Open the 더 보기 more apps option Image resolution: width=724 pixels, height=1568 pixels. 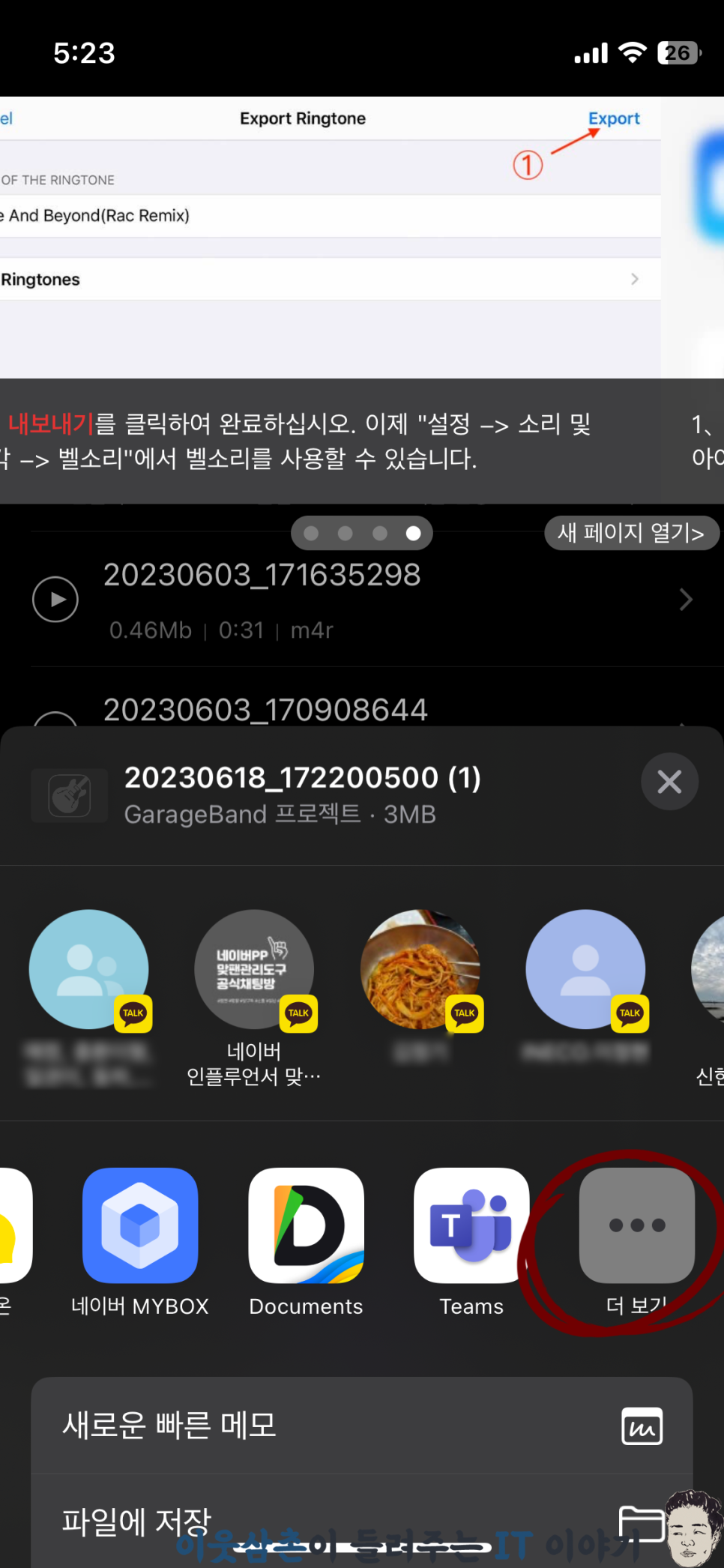636,1225
